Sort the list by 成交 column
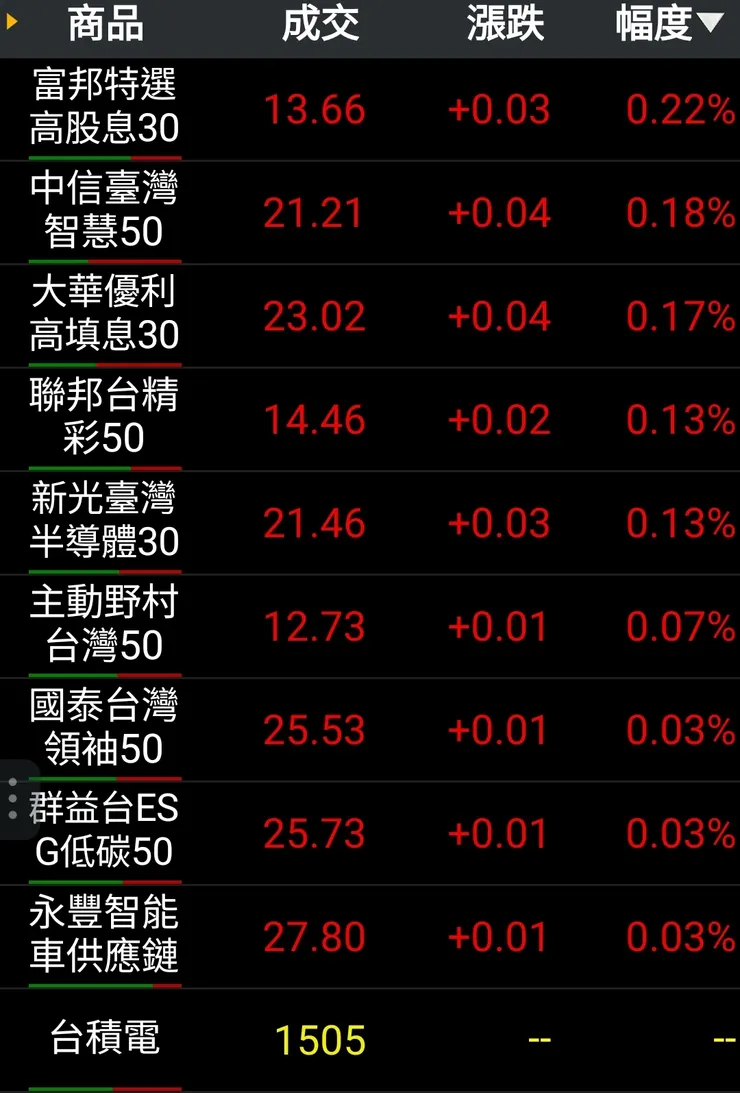The height and width of the screenshot is (1093, 740). pos(320,25)
